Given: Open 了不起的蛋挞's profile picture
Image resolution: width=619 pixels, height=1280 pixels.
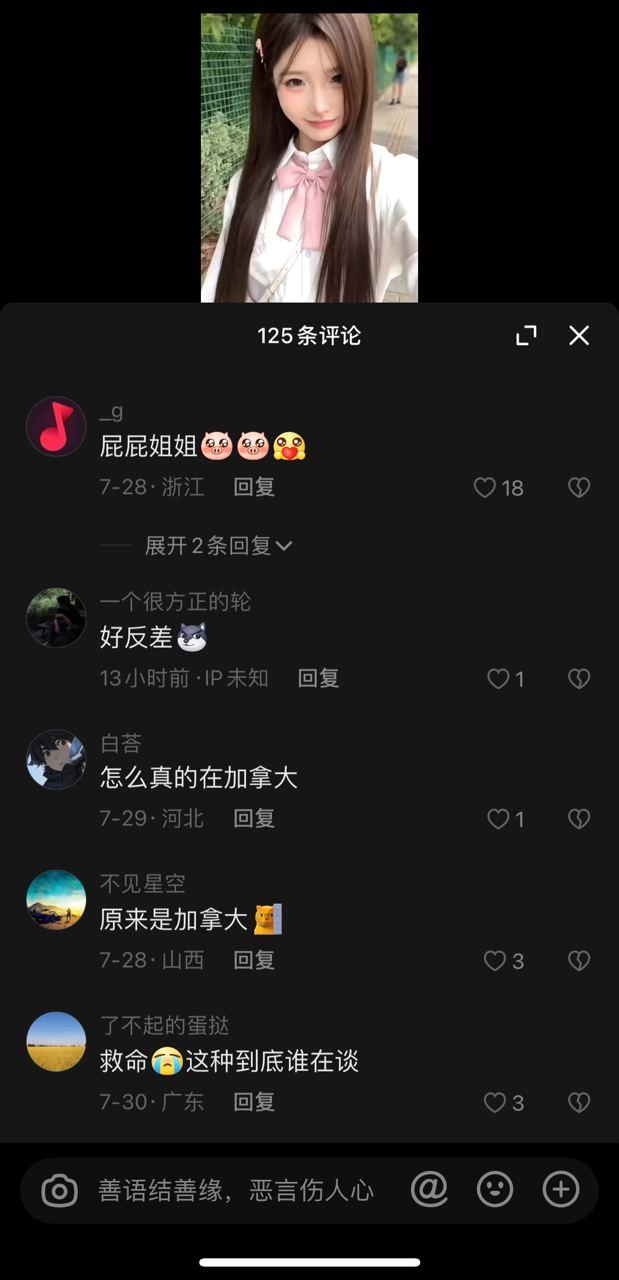Looking at the screenshot, I should (56, 1042).
